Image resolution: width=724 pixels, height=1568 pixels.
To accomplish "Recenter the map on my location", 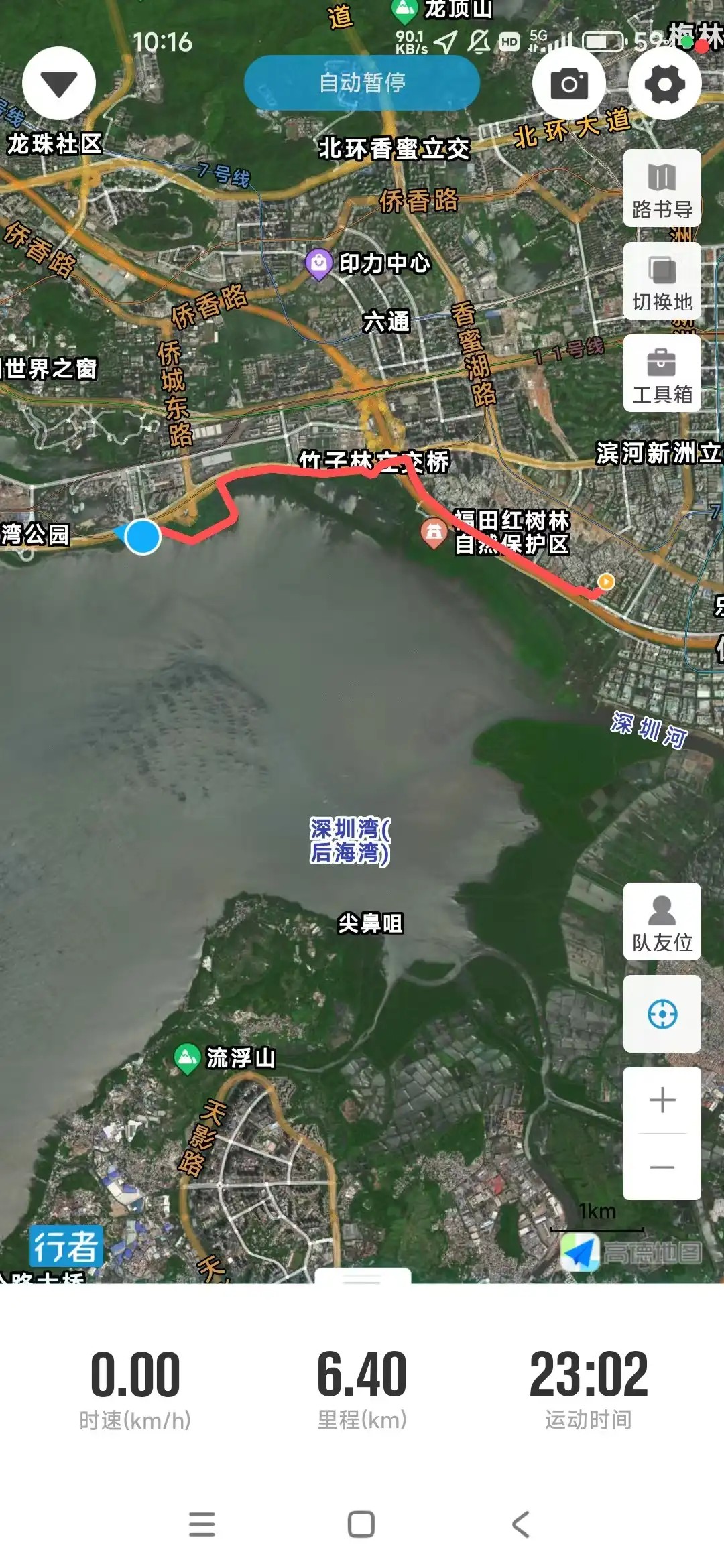I will (x=662, y=1014).
